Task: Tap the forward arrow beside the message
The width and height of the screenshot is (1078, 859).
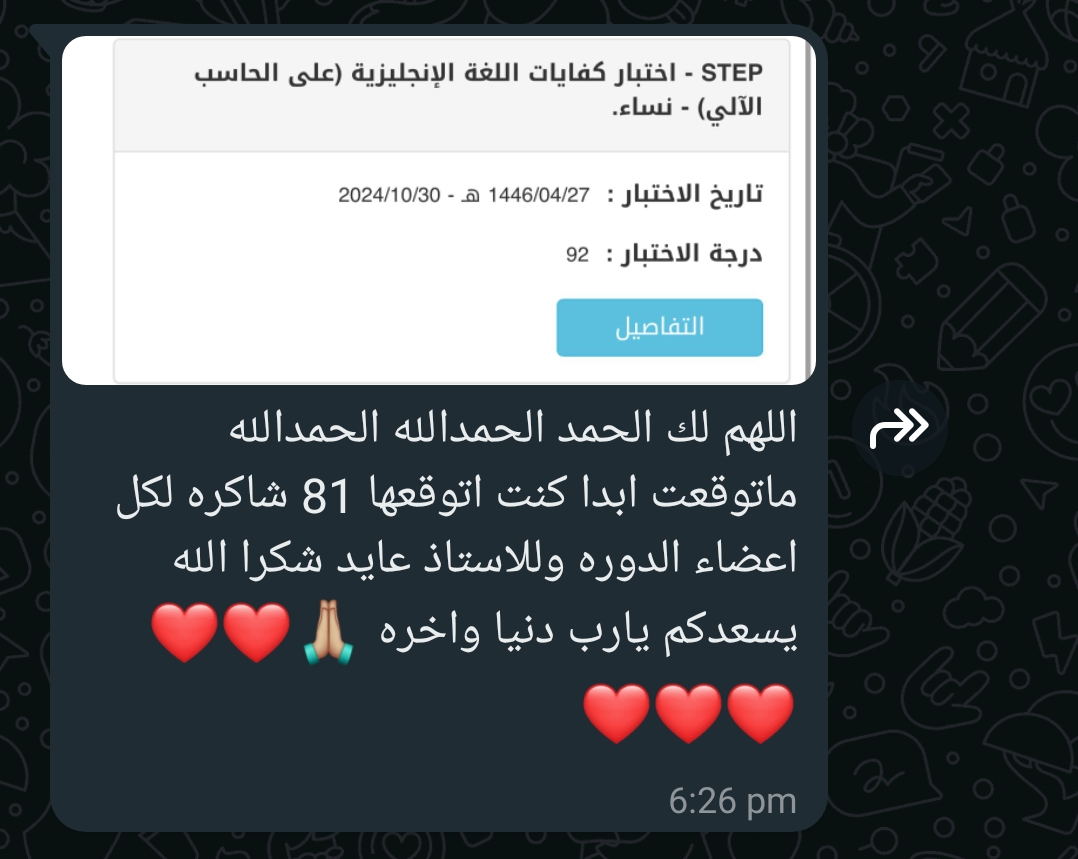Action: coord(899,428)
